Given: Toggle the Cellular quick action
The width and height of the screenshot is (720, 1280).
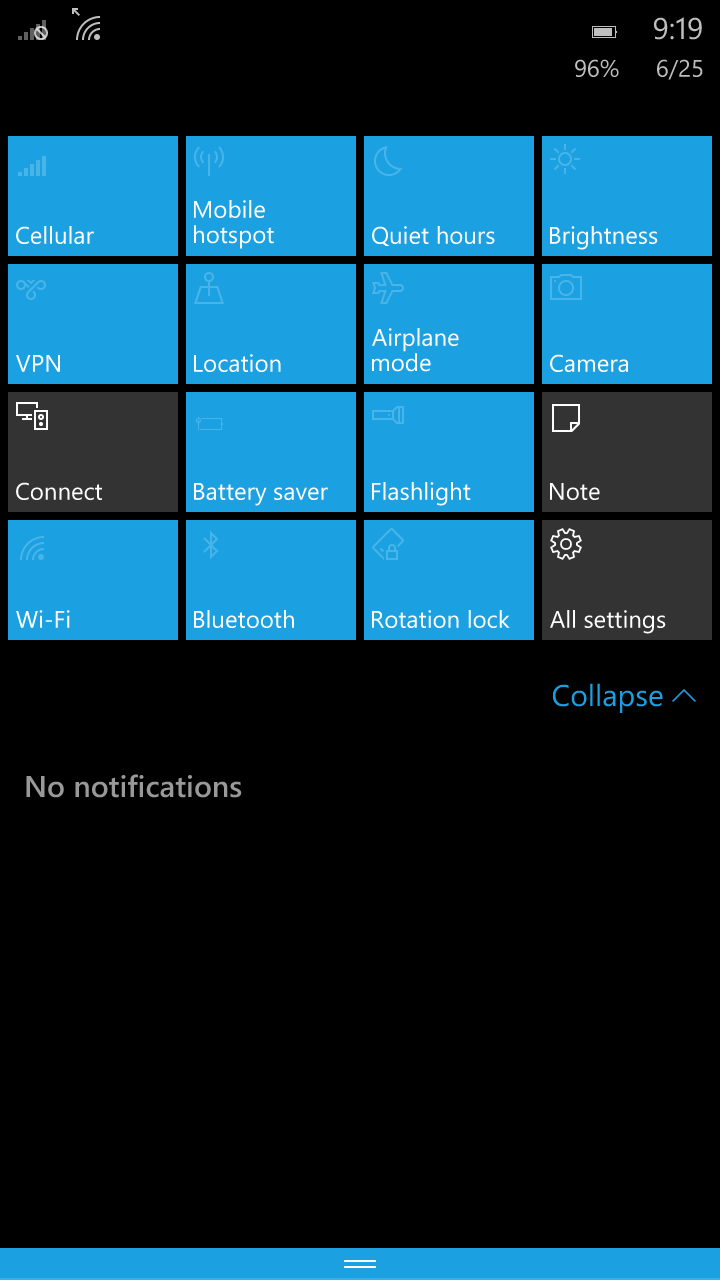Looking at the screenshot, I should [x=93, y=196].
